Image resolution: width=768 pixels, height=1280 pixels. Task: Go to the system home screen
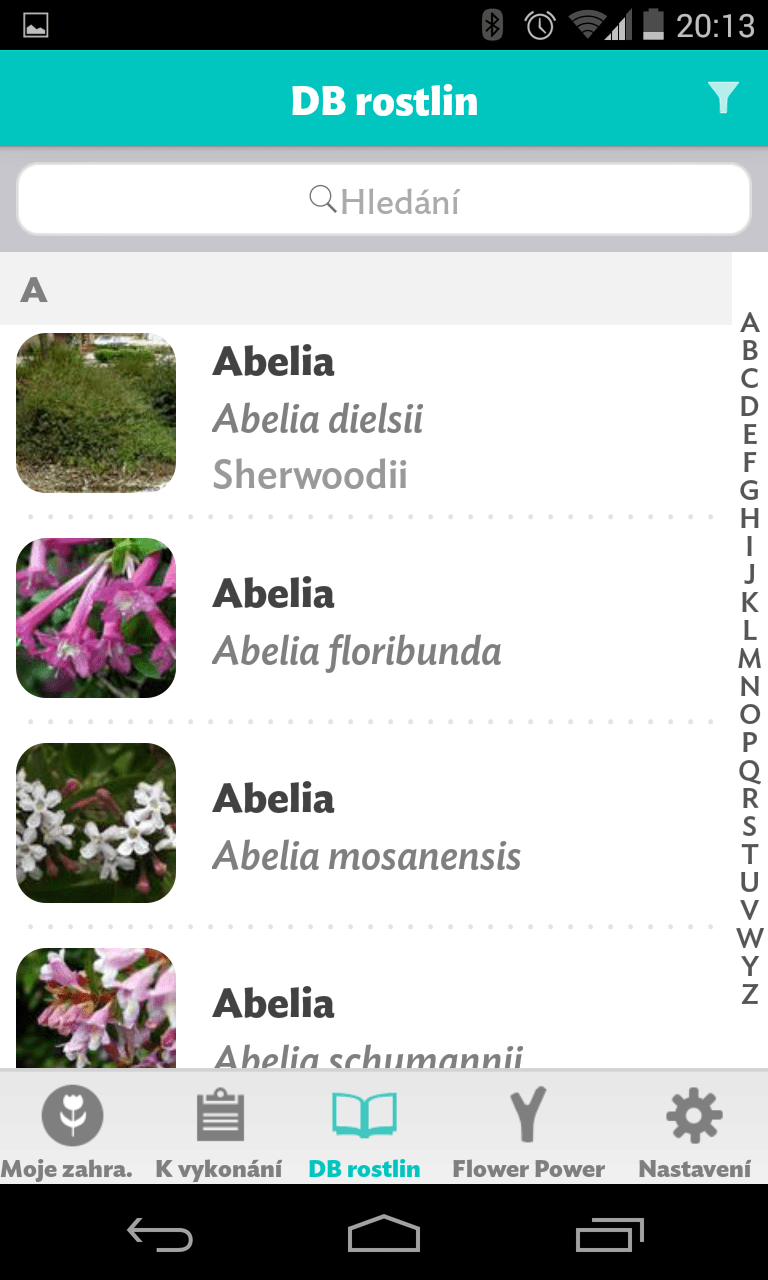pyautogui.click(x=384, y=1236)
